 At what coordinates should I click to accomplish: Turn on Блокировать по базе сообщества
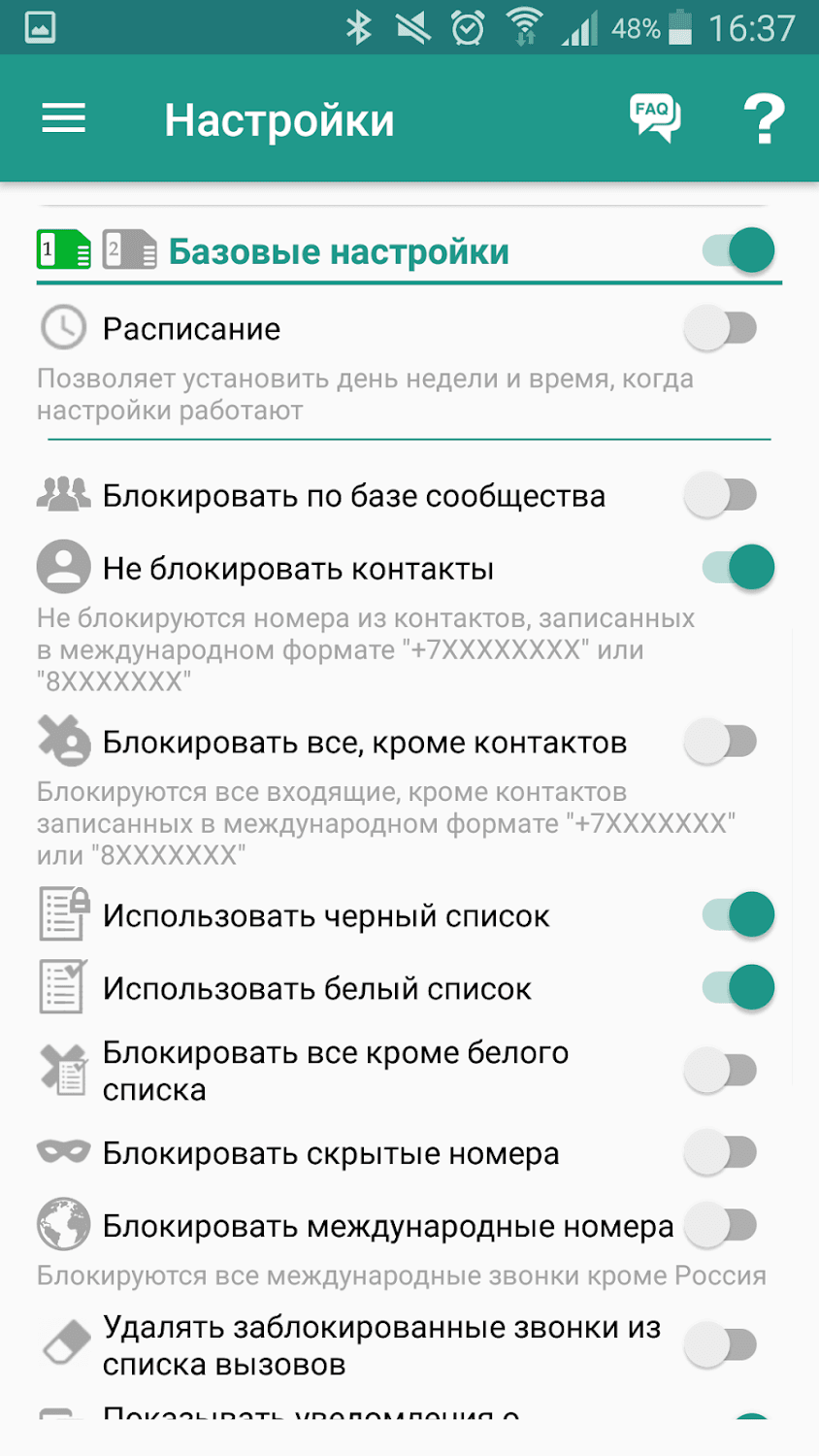click(x=721, y=495)
